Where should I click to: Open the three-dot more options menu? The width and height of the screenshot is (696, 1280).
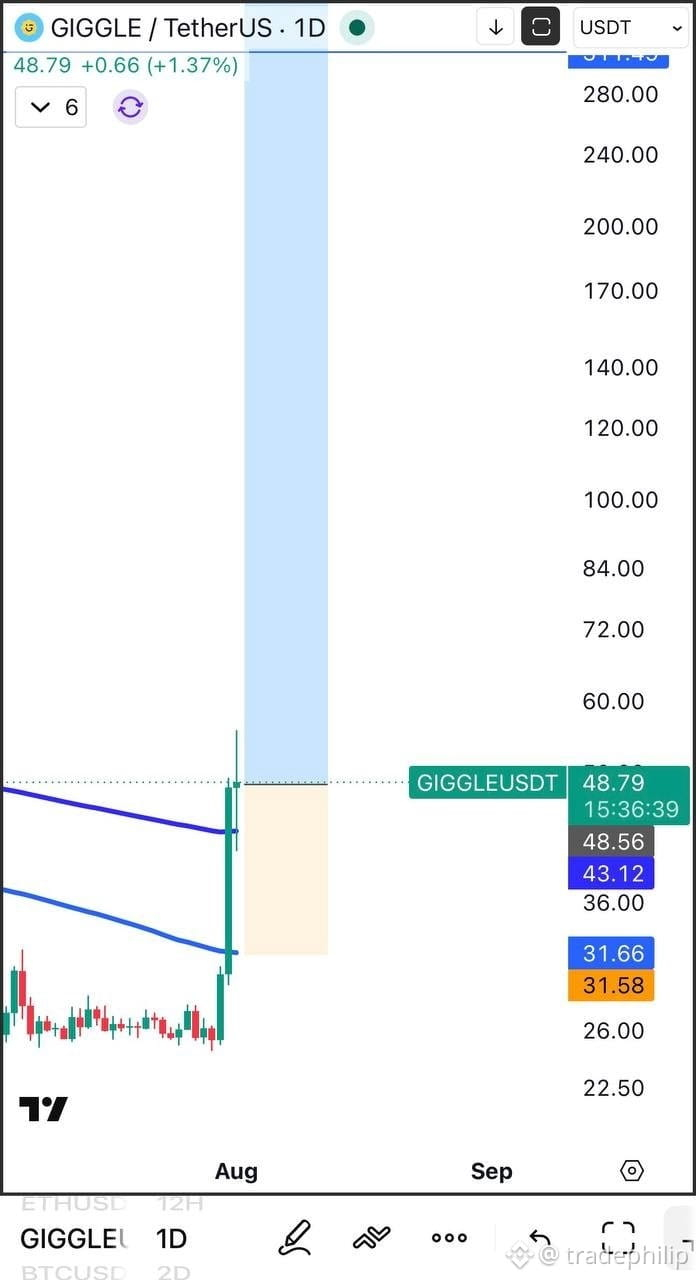(x=449, y=1238)
